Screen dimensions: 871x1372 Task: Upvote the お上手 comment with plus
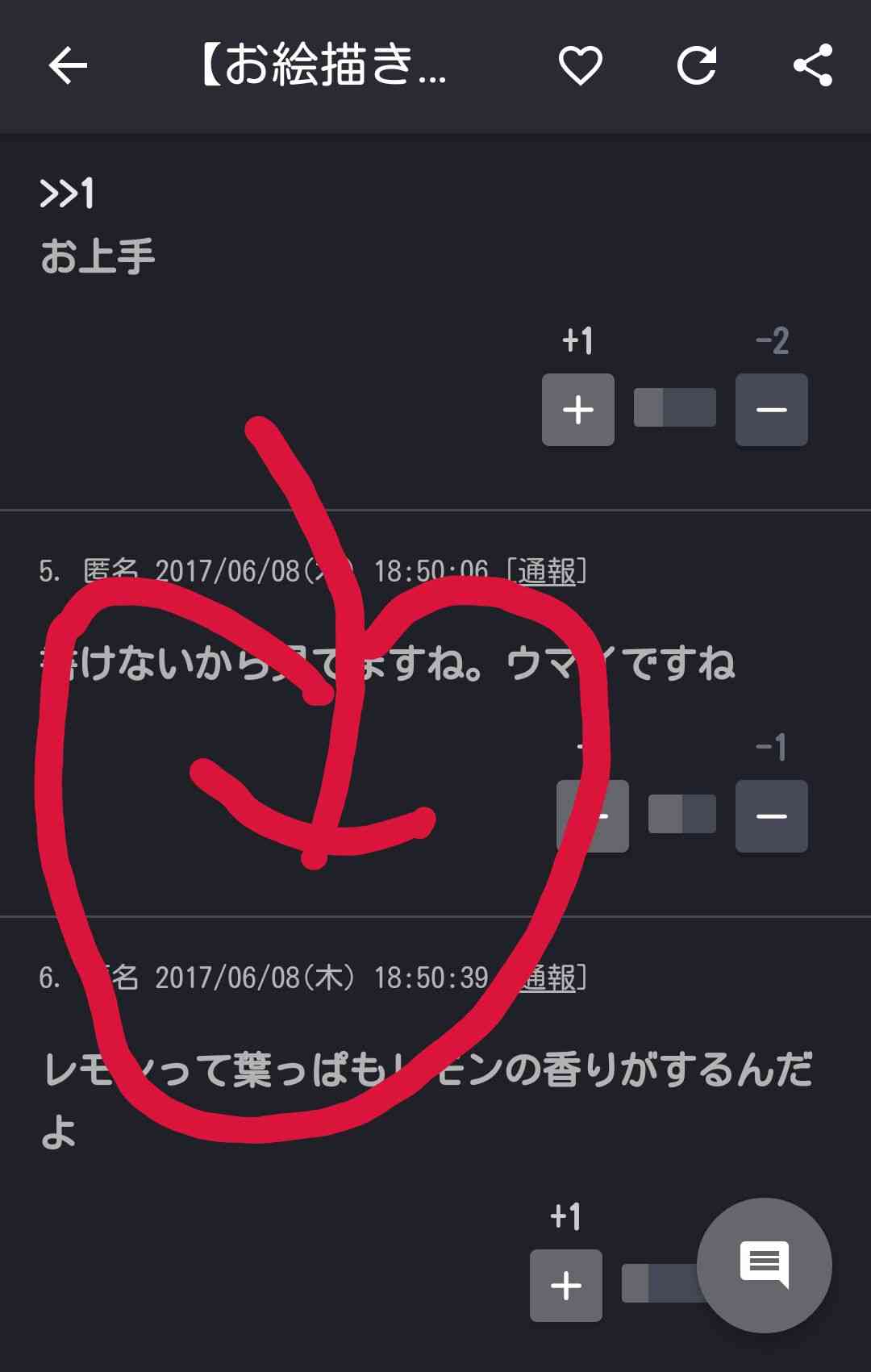point(578,410)
